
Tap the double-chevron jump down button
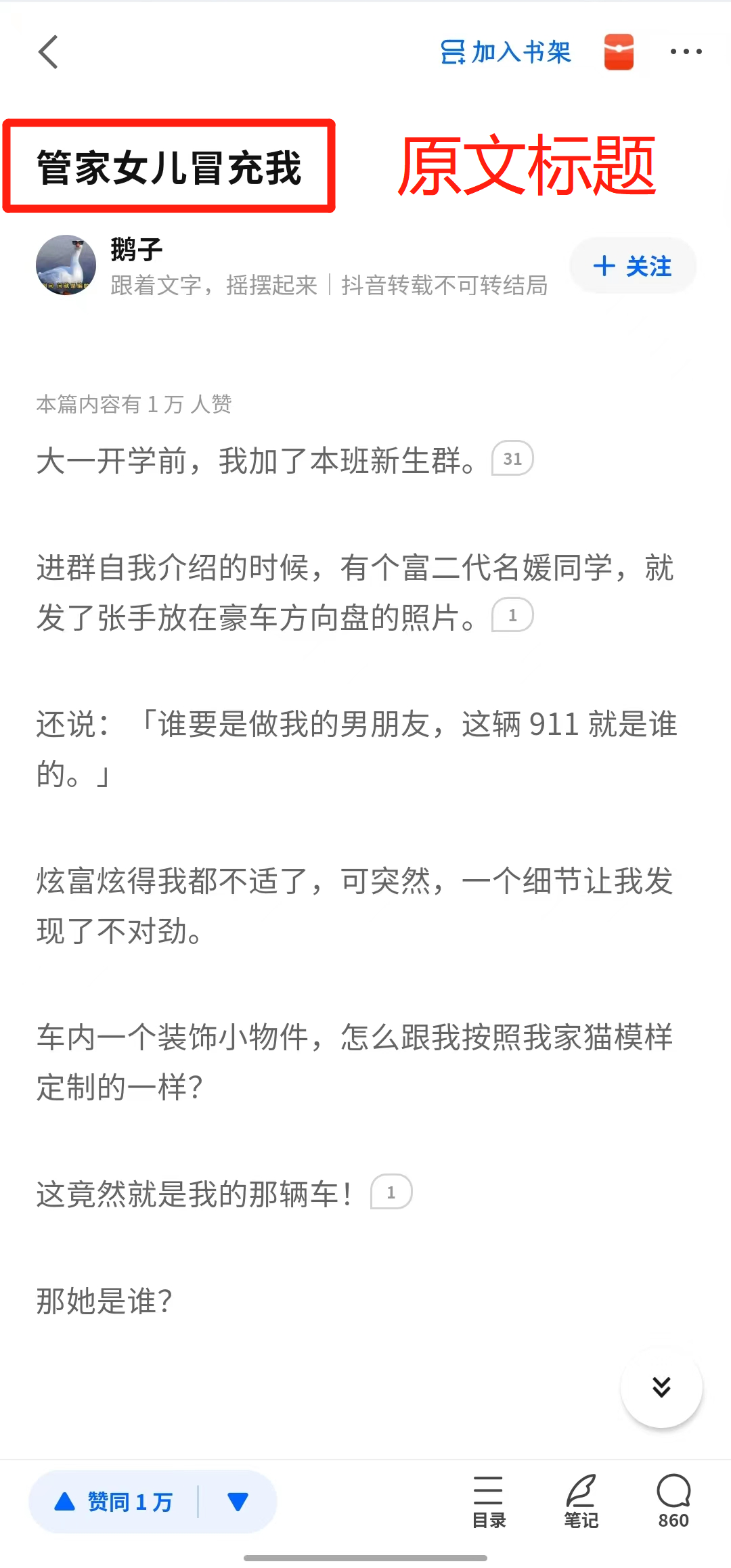(661, 1387)
